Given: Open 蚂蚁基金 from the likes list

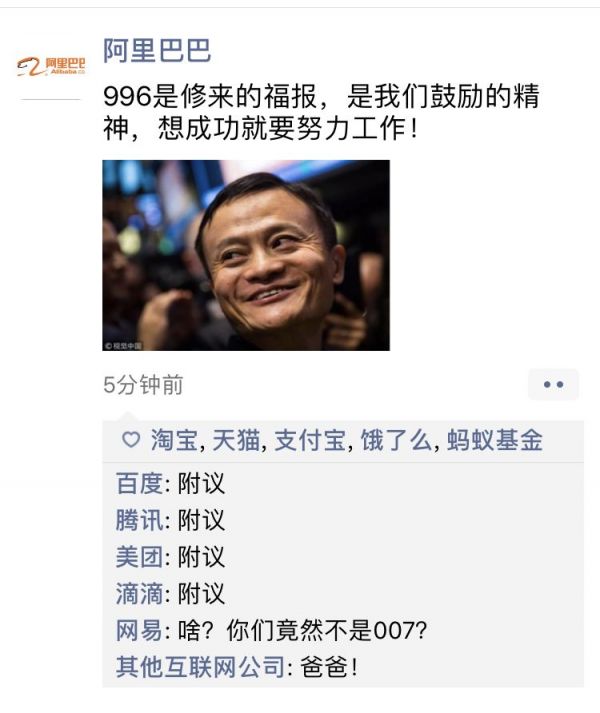Looking at the screenshot, I should pos(494,440).
